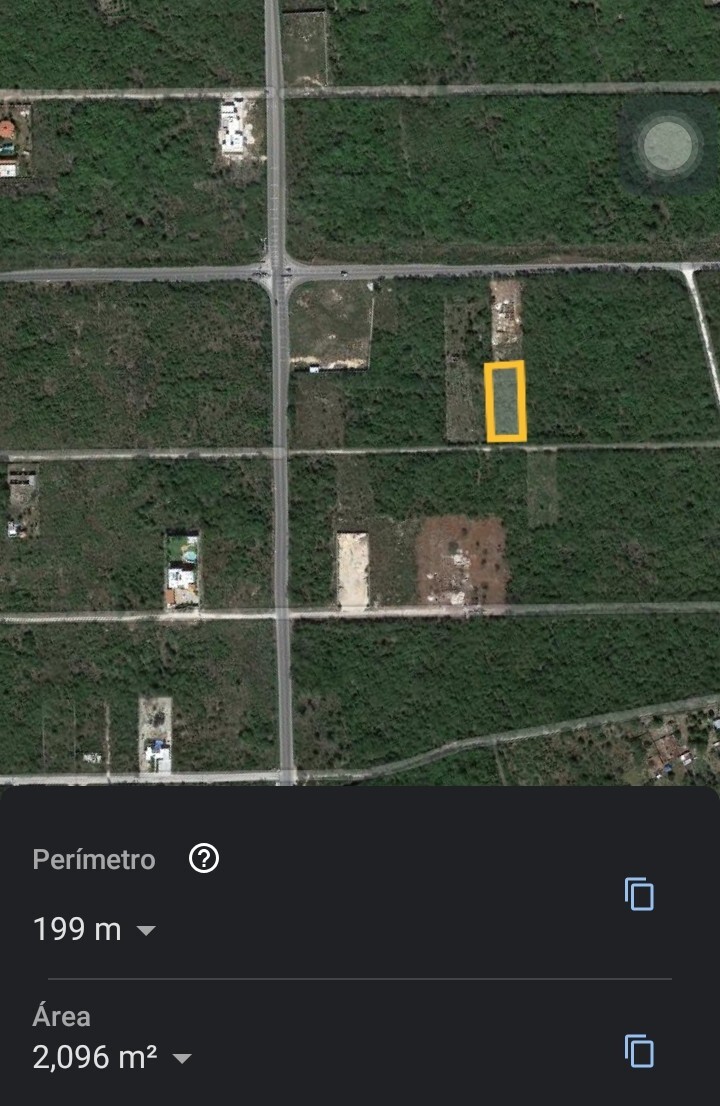Copy the area value

pos(639,1051)
